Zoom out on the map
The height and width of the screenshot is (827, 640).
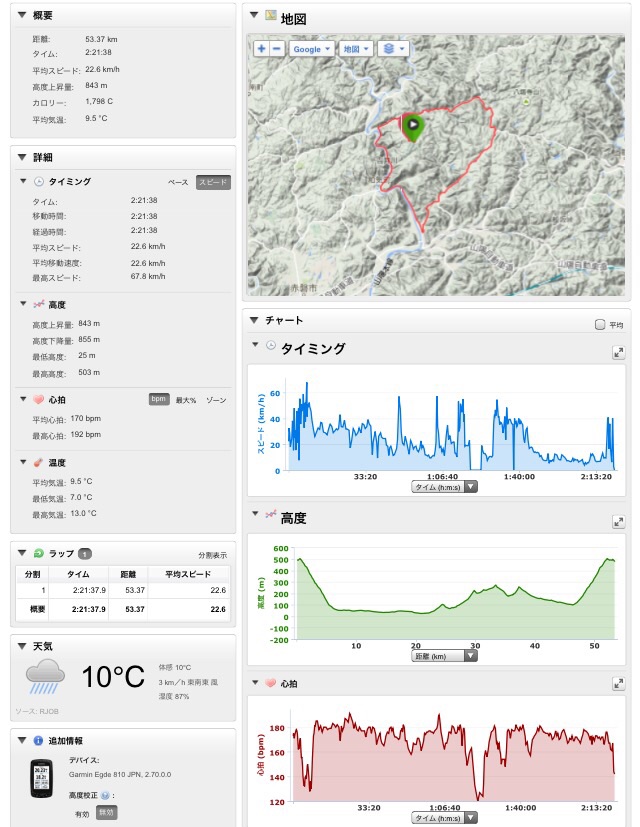coord(277,48)
